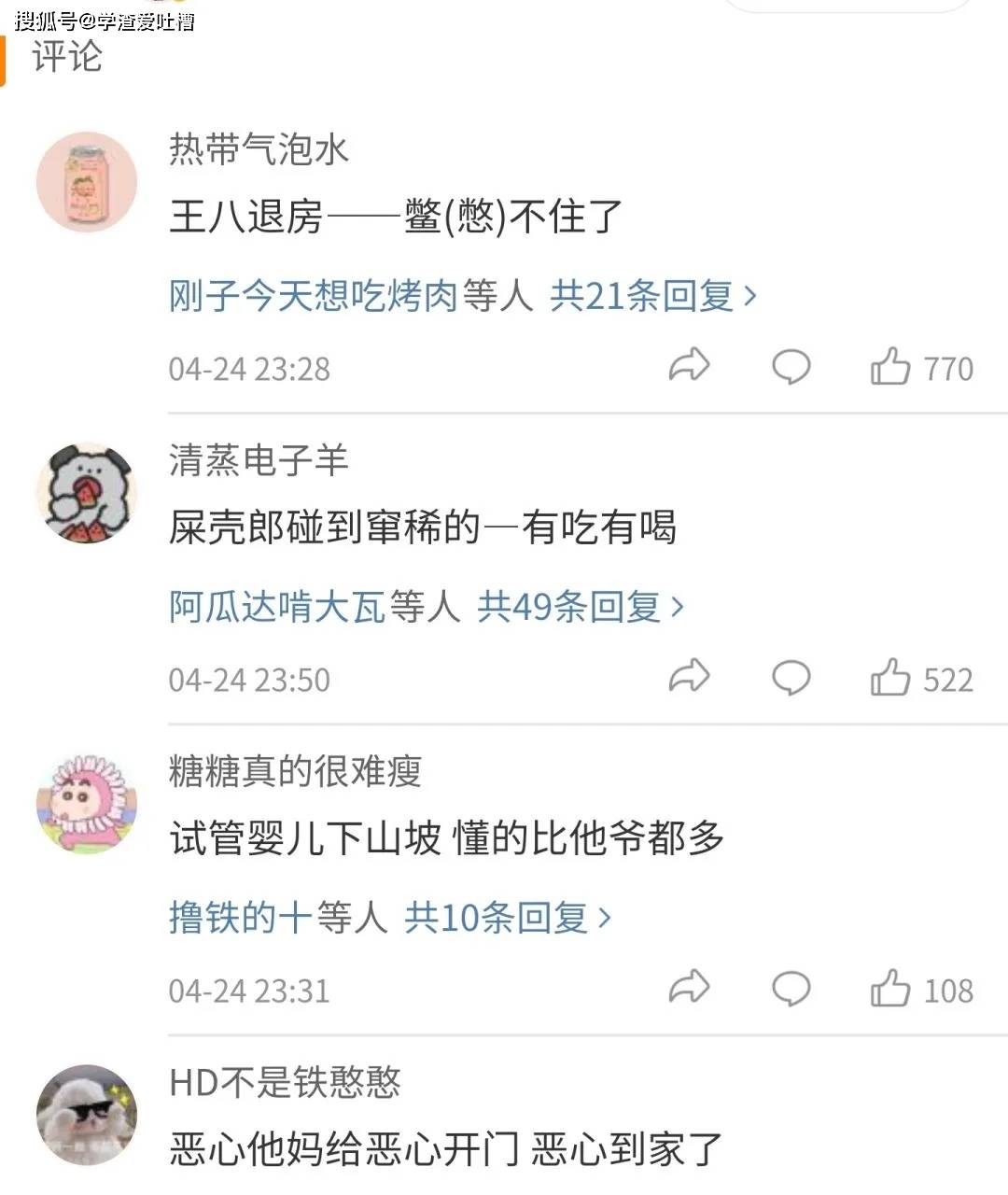Reply to 热带气泡水's comment
The image size is (1008, 1195).
(x=791, y=367)
